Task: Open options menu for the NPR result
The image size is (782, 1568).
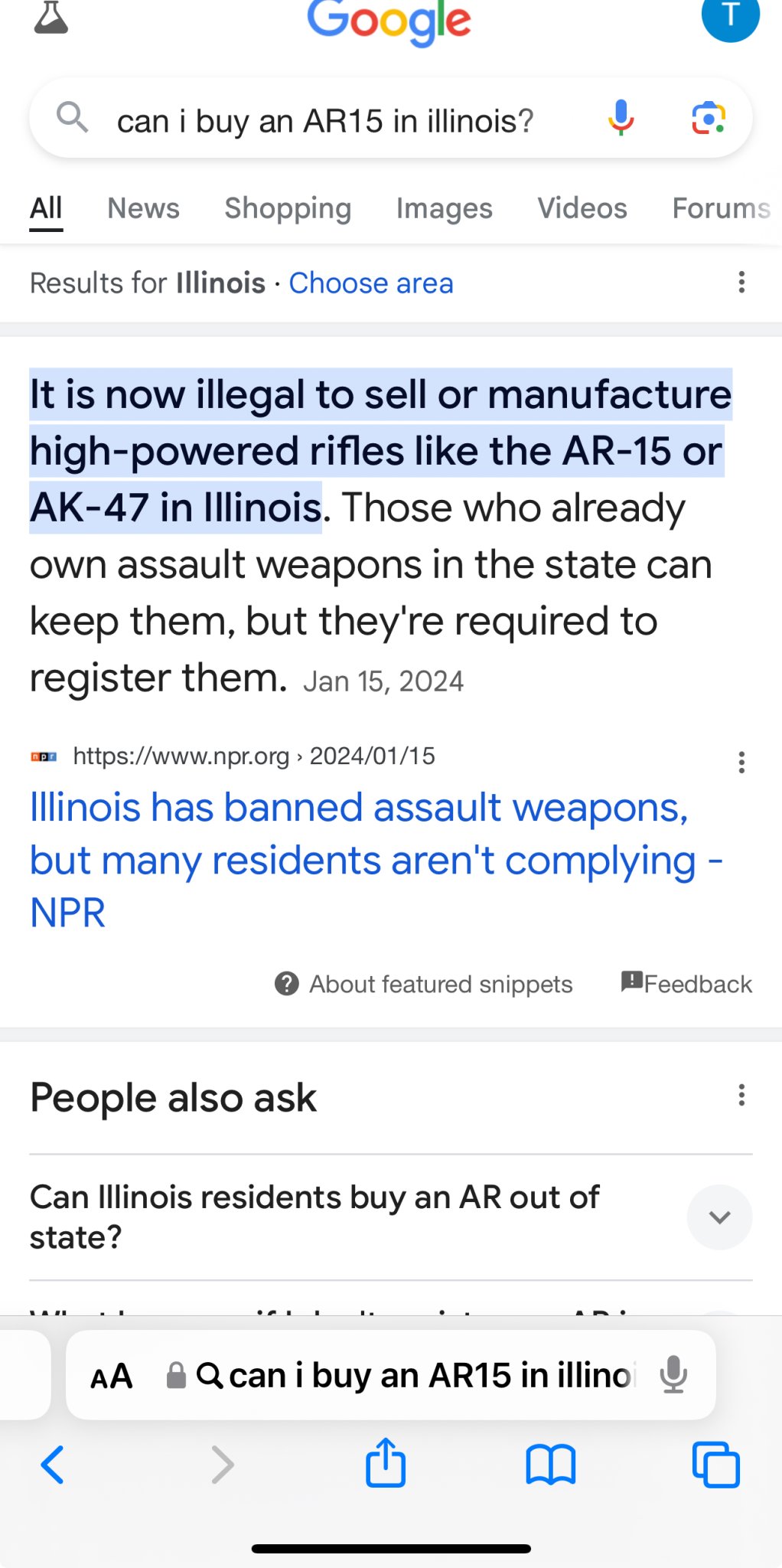Action: [741, 762]
